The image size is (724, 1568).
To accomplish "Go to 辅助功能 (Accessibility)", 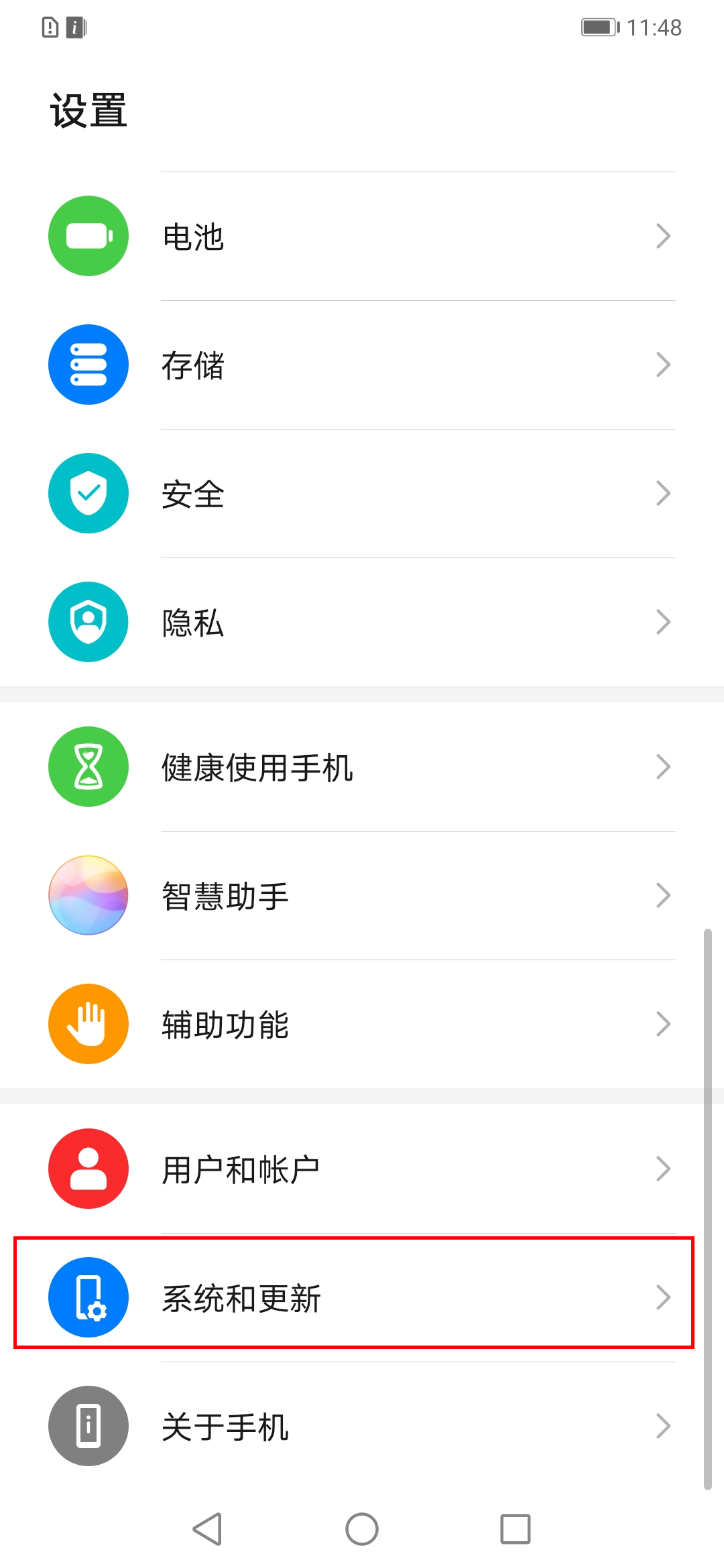I will [362, 1025].
